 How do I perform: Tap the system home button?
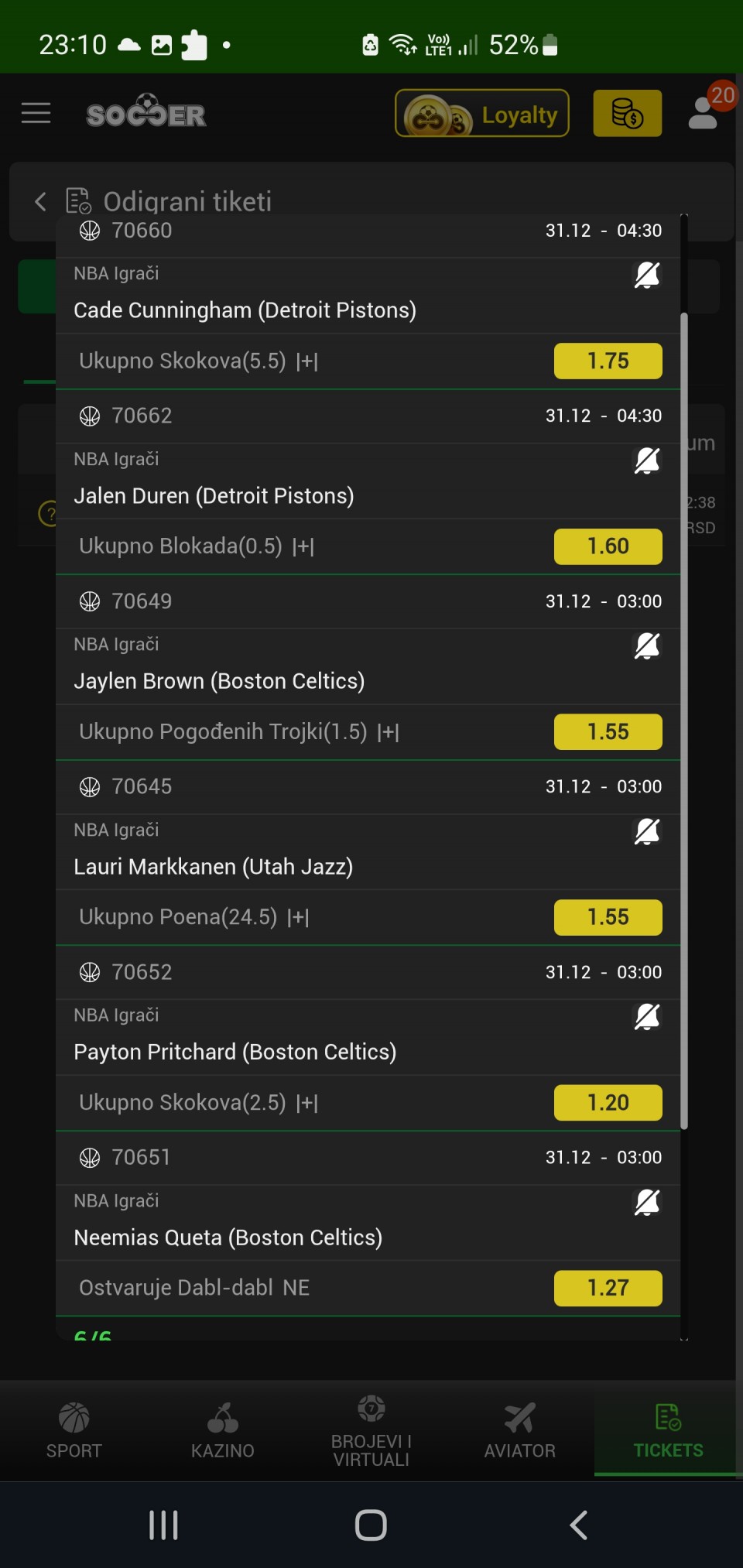click(371, 1525)
